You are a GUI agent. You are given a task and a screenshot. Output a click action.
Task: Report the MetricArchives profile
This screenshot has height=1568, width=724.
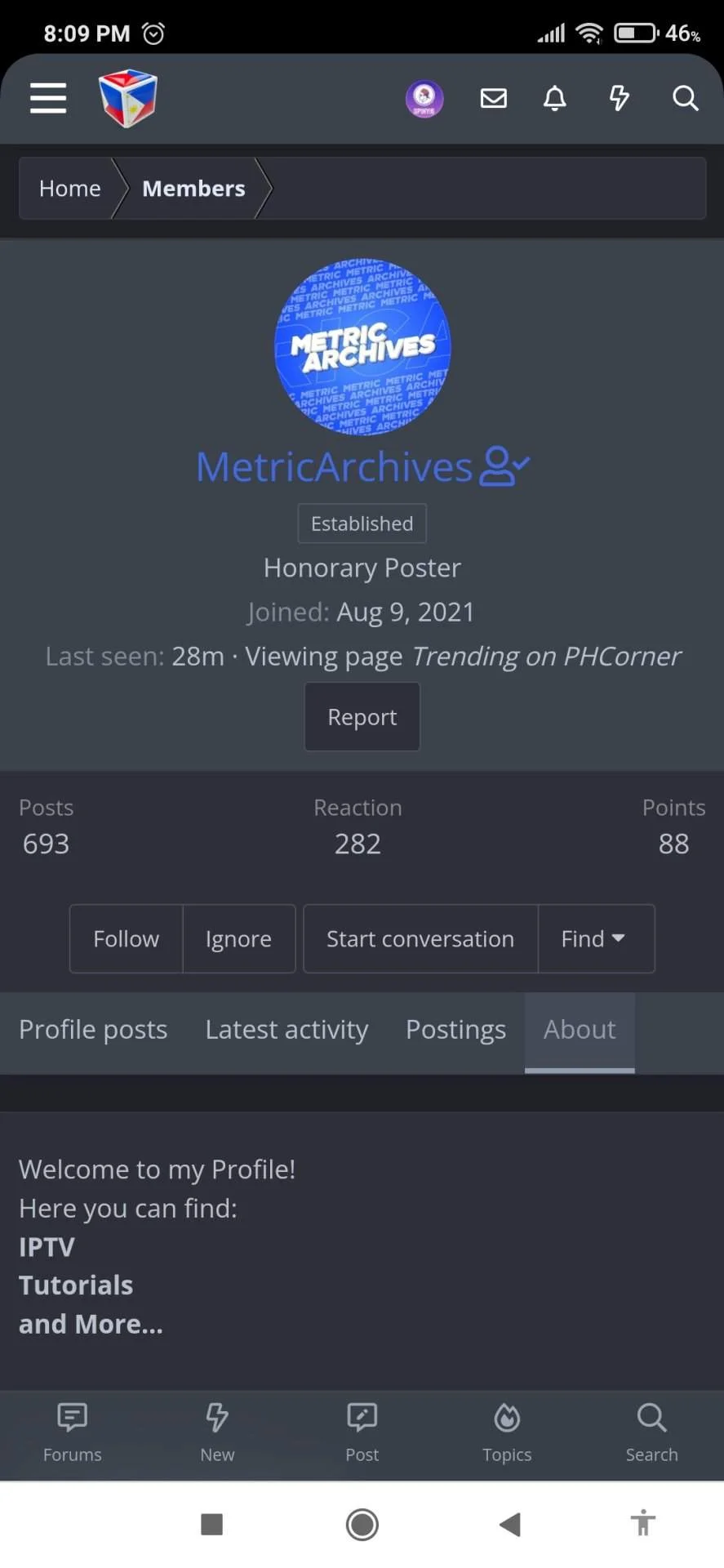click(x=362, y=716)
